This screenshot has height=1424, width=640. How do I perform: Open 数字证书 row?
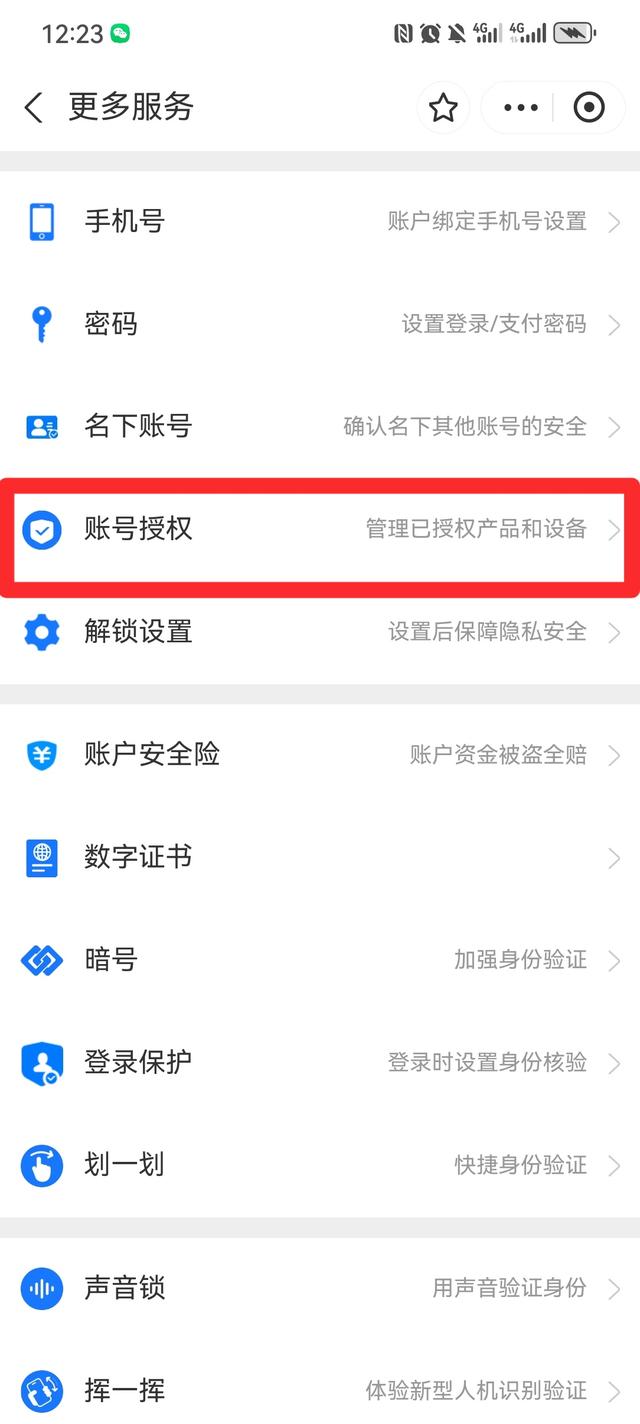tap(320, 857)
